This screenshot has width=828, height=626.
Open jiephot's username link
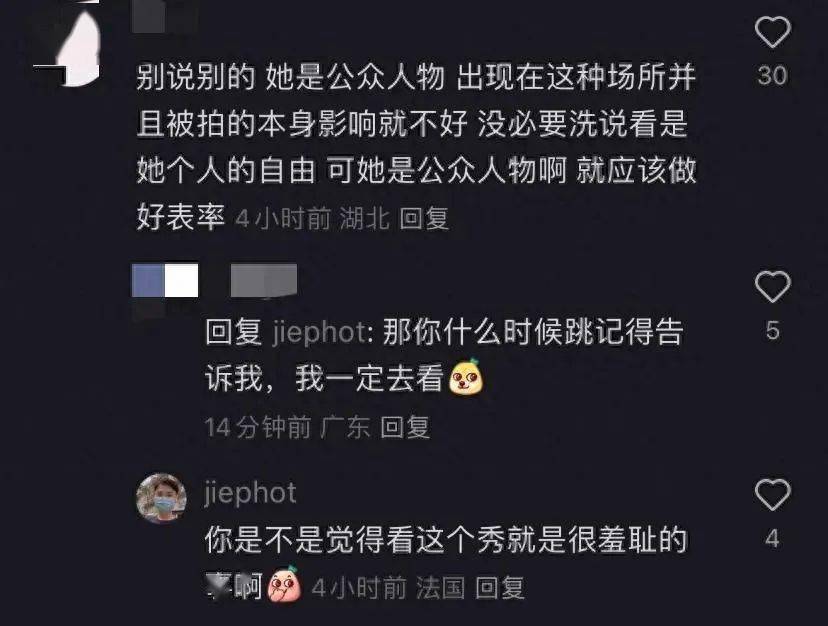tap(249, 493)
